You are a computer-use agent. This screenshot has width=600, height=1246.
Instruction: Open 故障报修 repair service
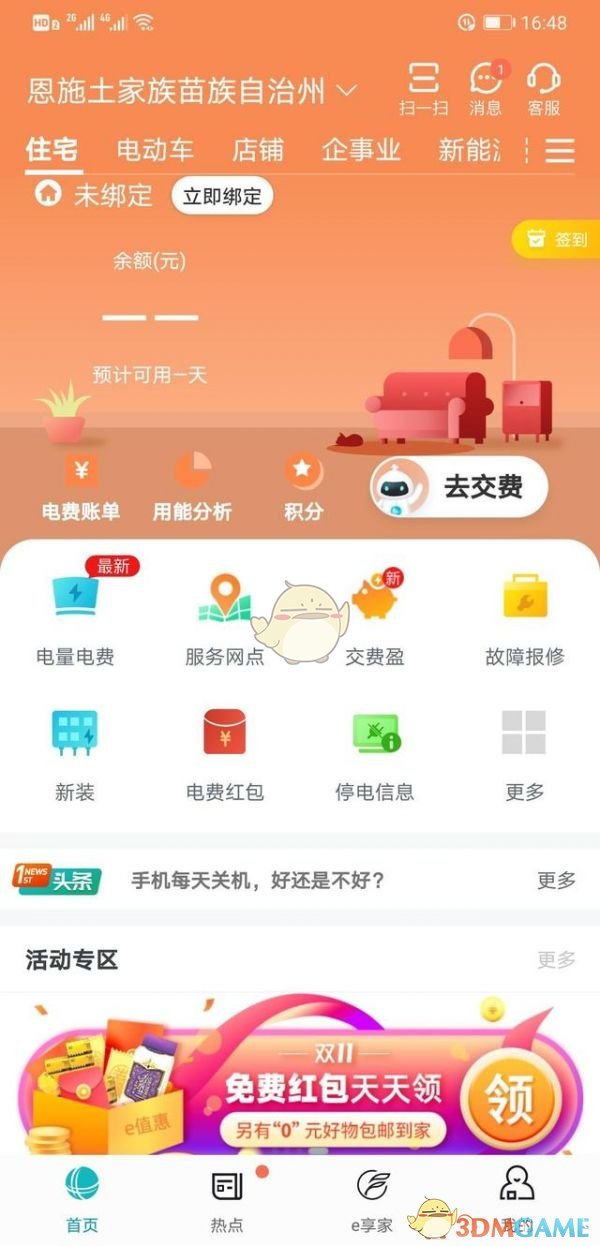[524, 619]
